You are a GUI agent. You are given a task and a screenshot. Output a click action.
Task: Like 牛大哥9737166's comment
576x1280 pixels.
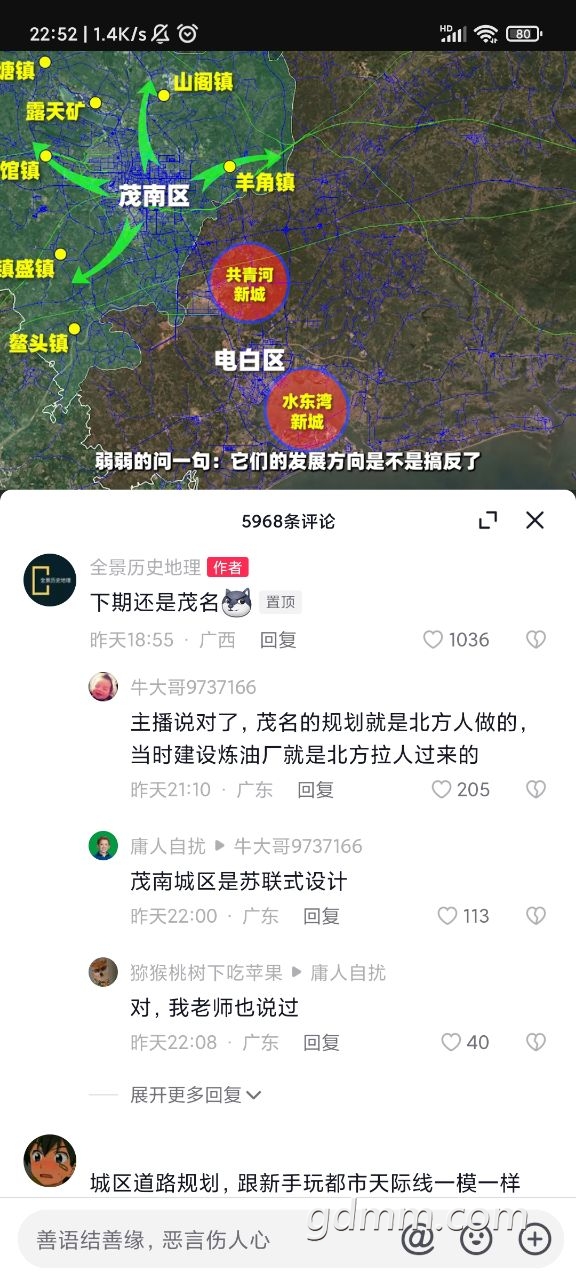(460, 790)
